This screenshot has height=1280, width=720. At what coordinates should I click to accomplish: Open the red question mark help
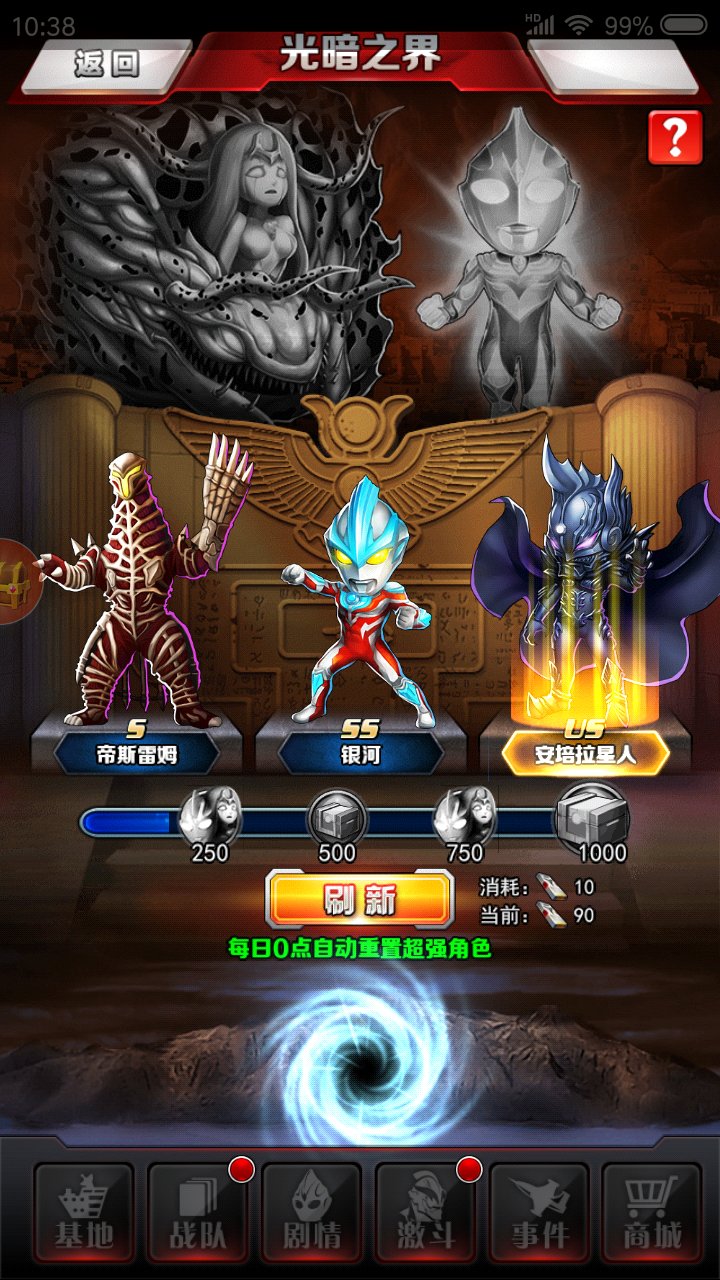click(675, 137)
